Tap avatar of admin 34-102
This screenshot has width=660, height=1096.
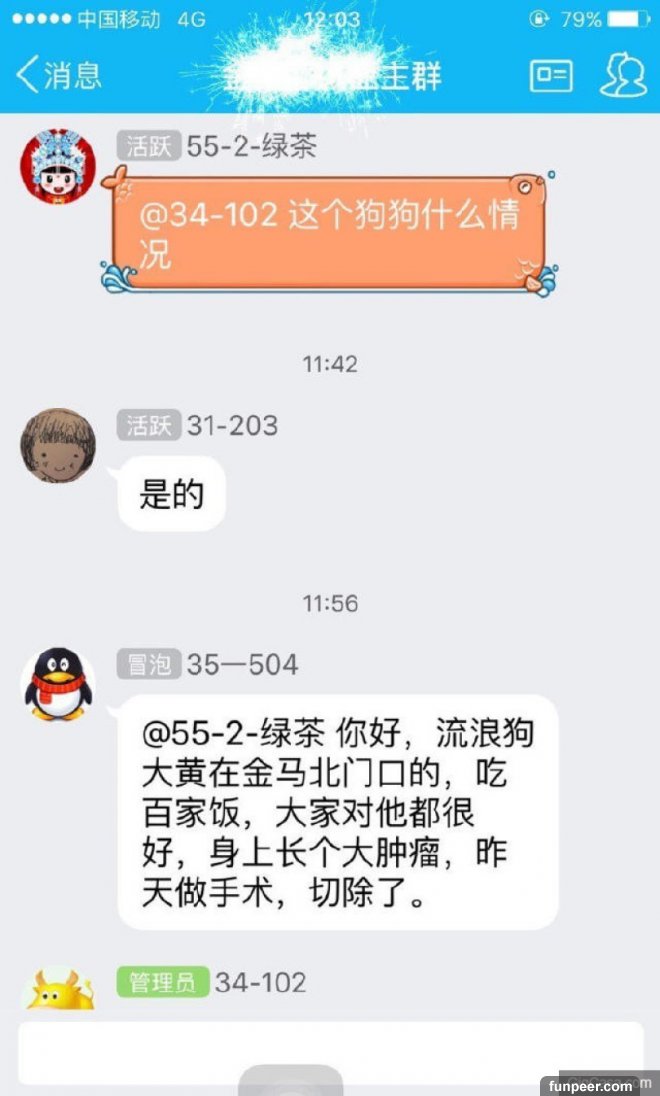[58, 988]
